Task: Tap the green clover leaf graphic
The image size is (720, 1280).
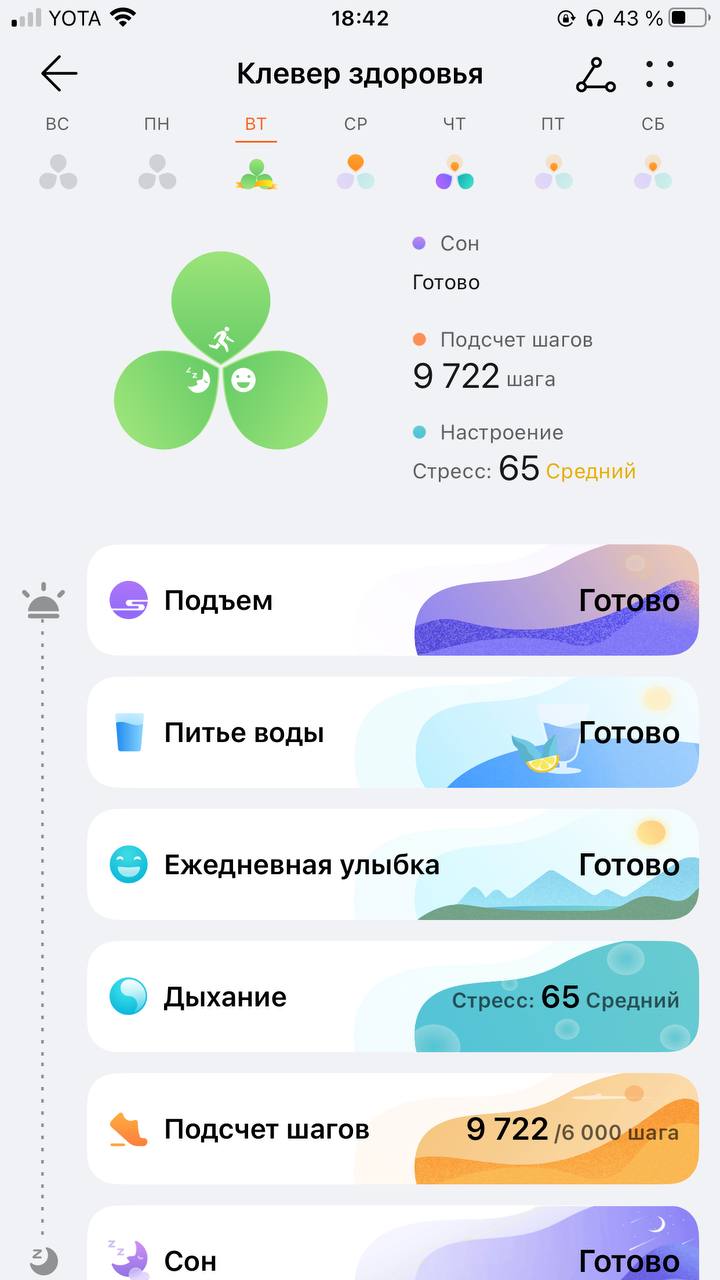Action: 221,351
